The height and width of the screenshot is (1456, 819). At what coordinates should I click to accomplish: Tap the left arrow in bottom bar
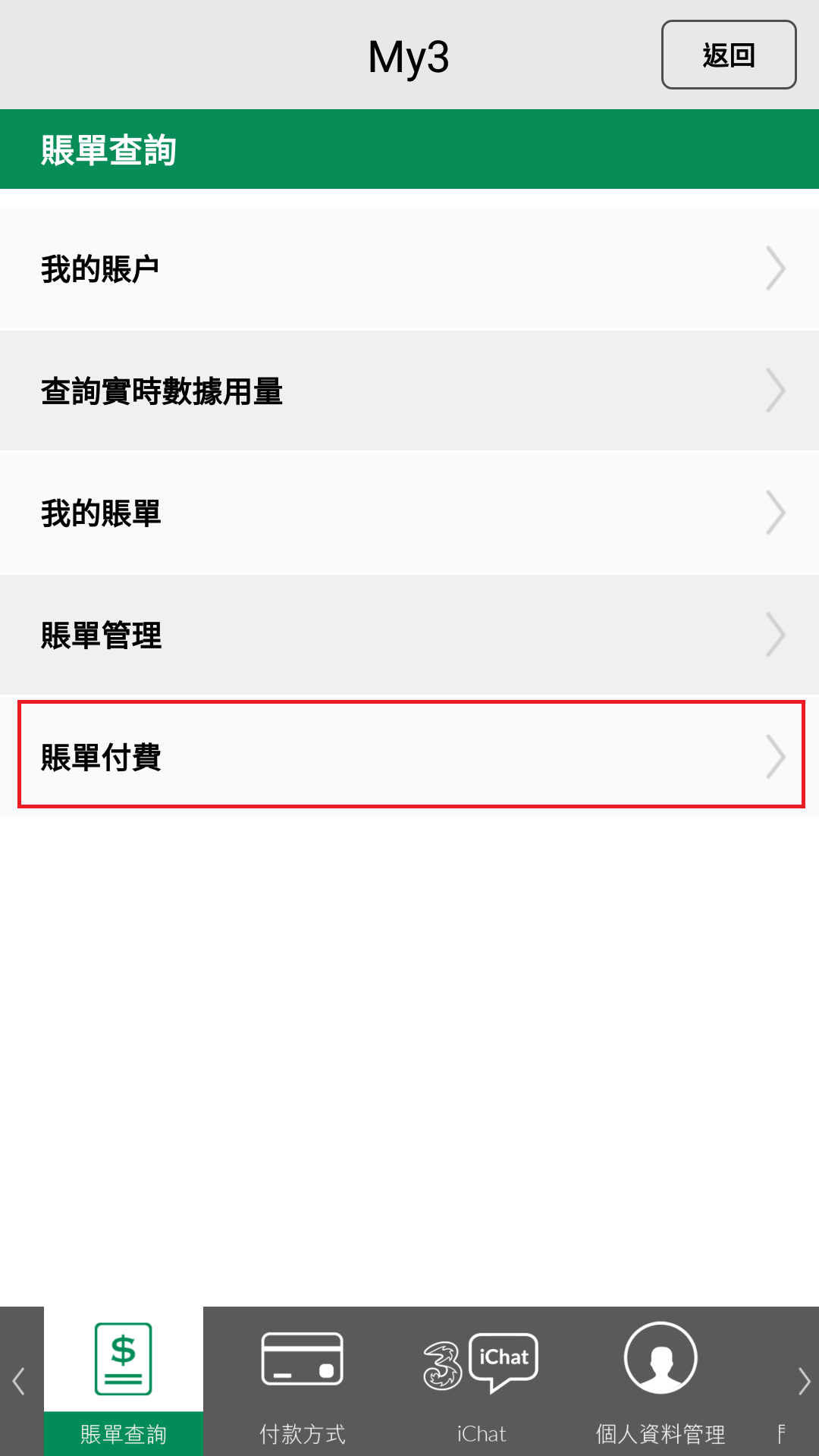20,1381
